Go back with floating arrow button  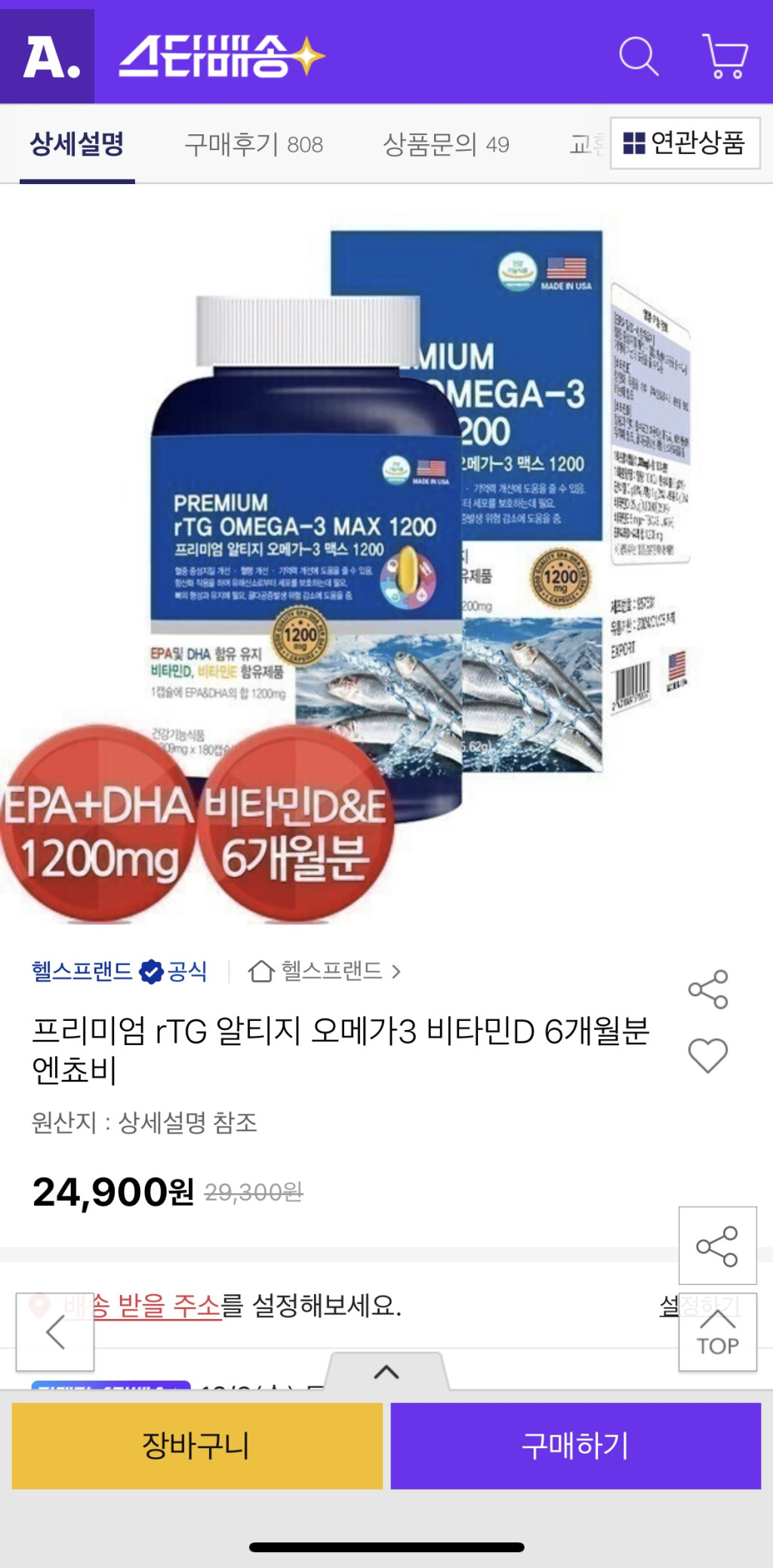(x=55, y=1332)
